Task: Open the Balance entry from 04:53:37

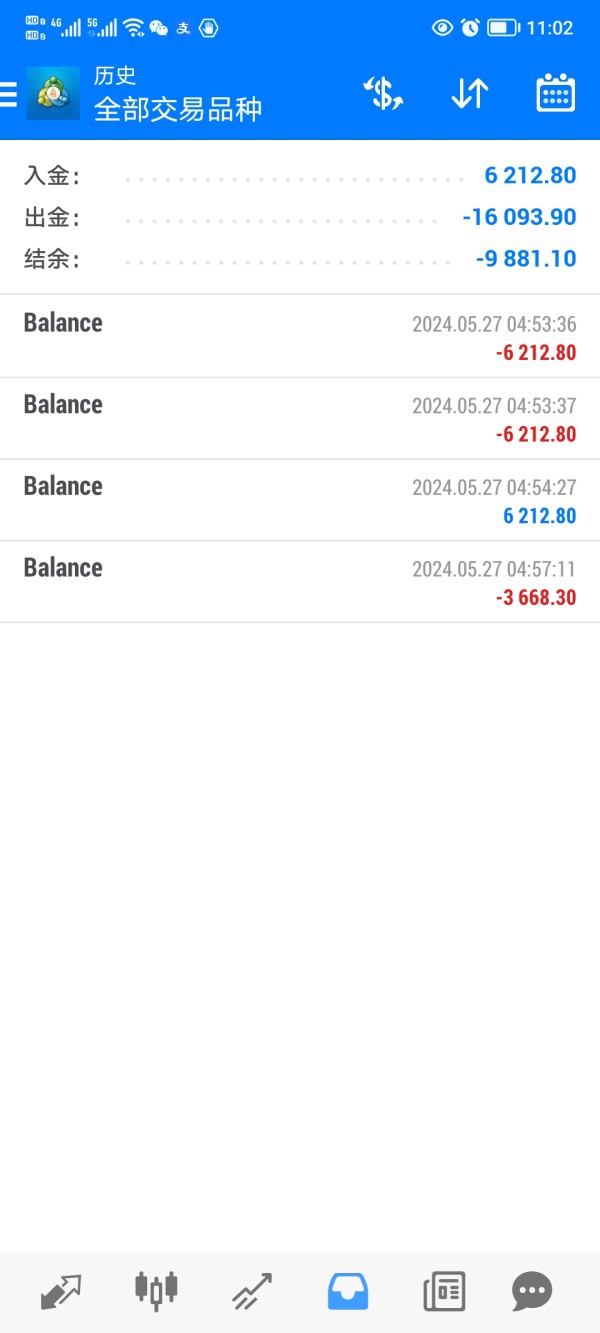Action: click(300, 419)
